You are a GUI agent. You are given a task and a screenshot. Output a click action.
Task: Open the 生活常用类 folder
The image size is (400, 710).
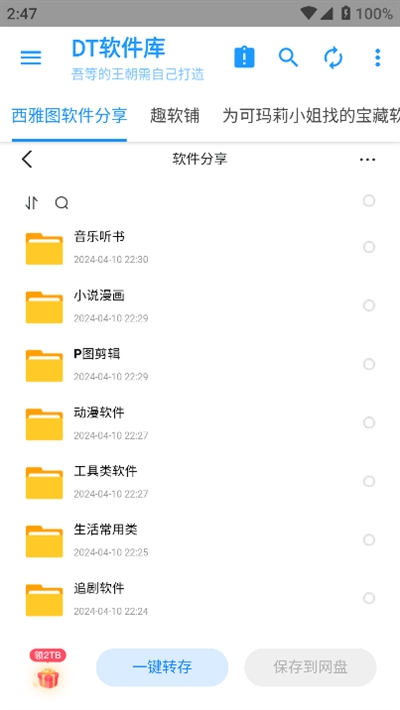[200, 540]
